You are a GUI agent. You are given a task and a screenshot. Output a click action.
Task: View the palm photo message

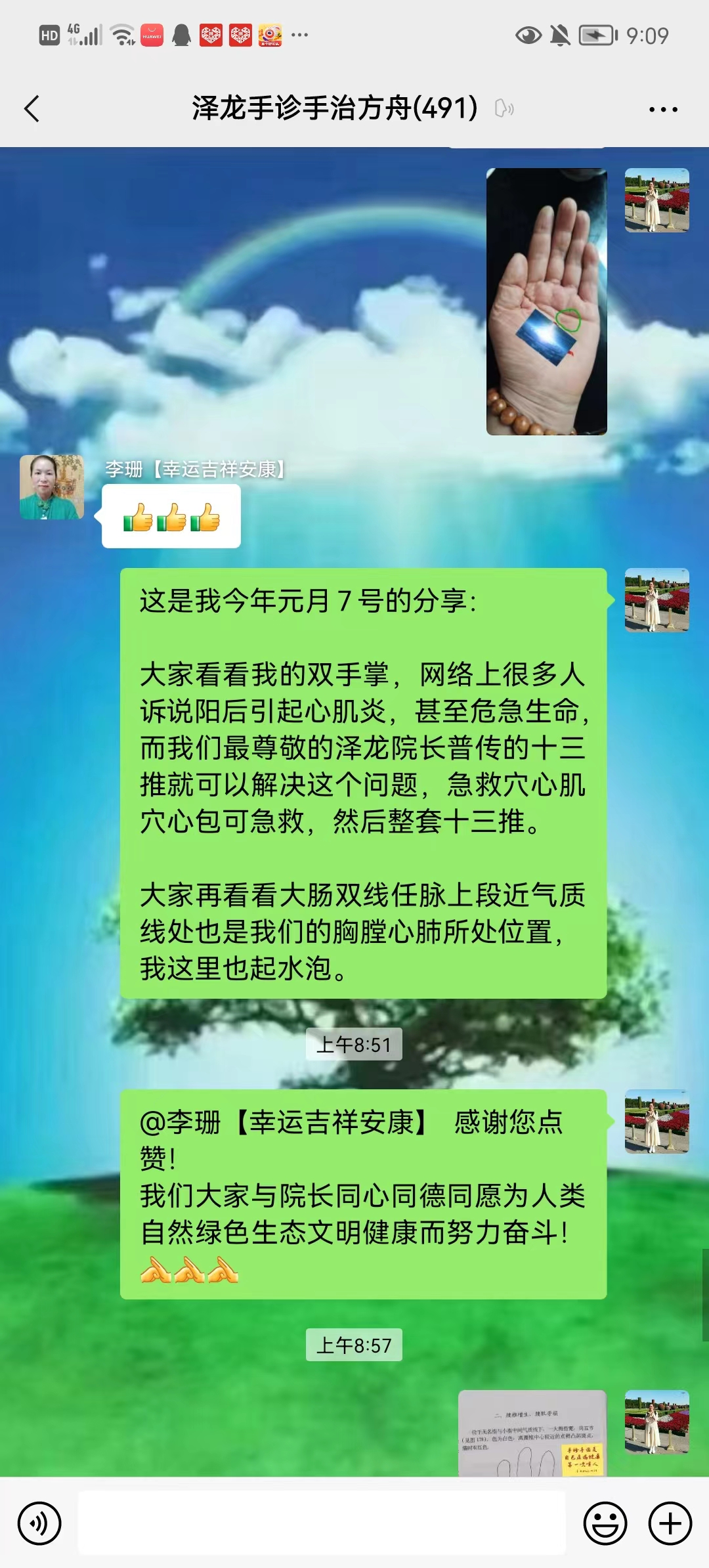point(546,301)
